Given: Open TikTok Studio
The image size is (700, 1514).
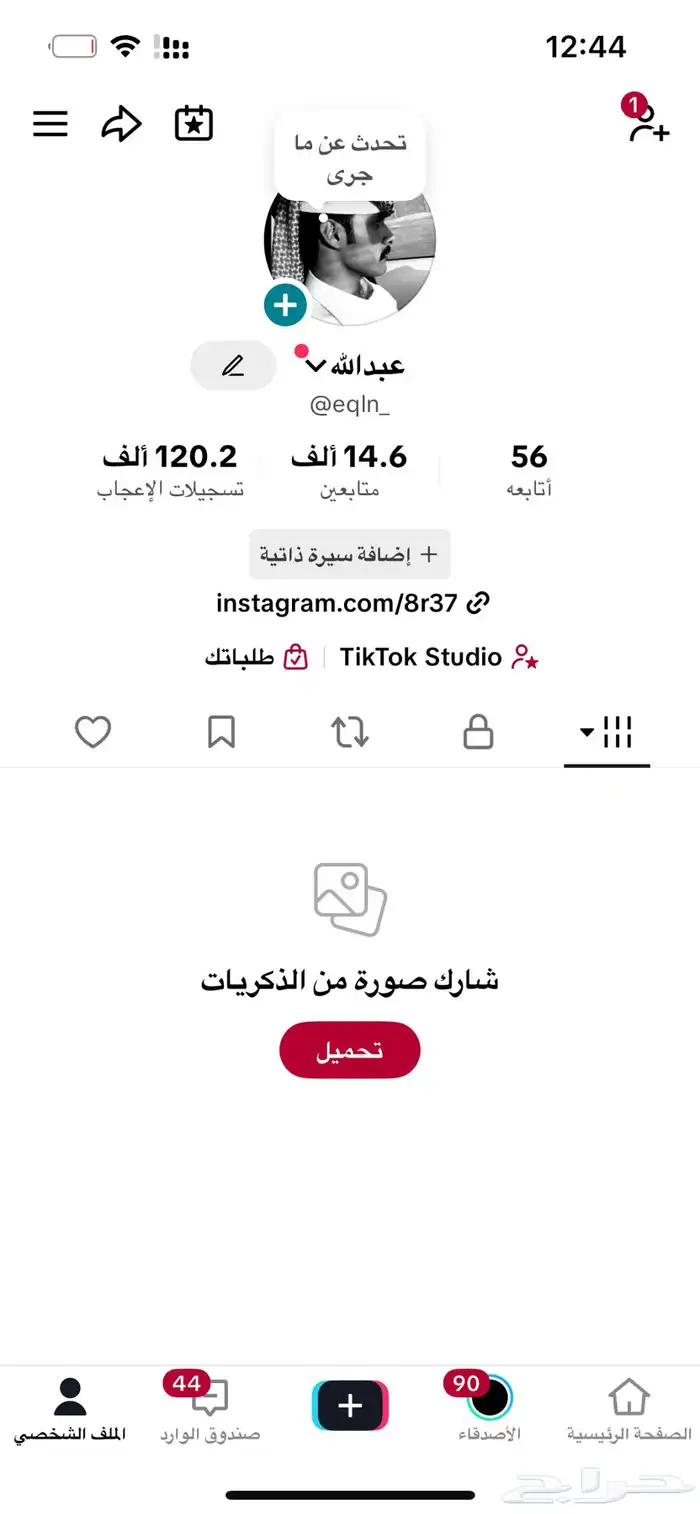Looking at the screenshot, I should coord(438,657).
